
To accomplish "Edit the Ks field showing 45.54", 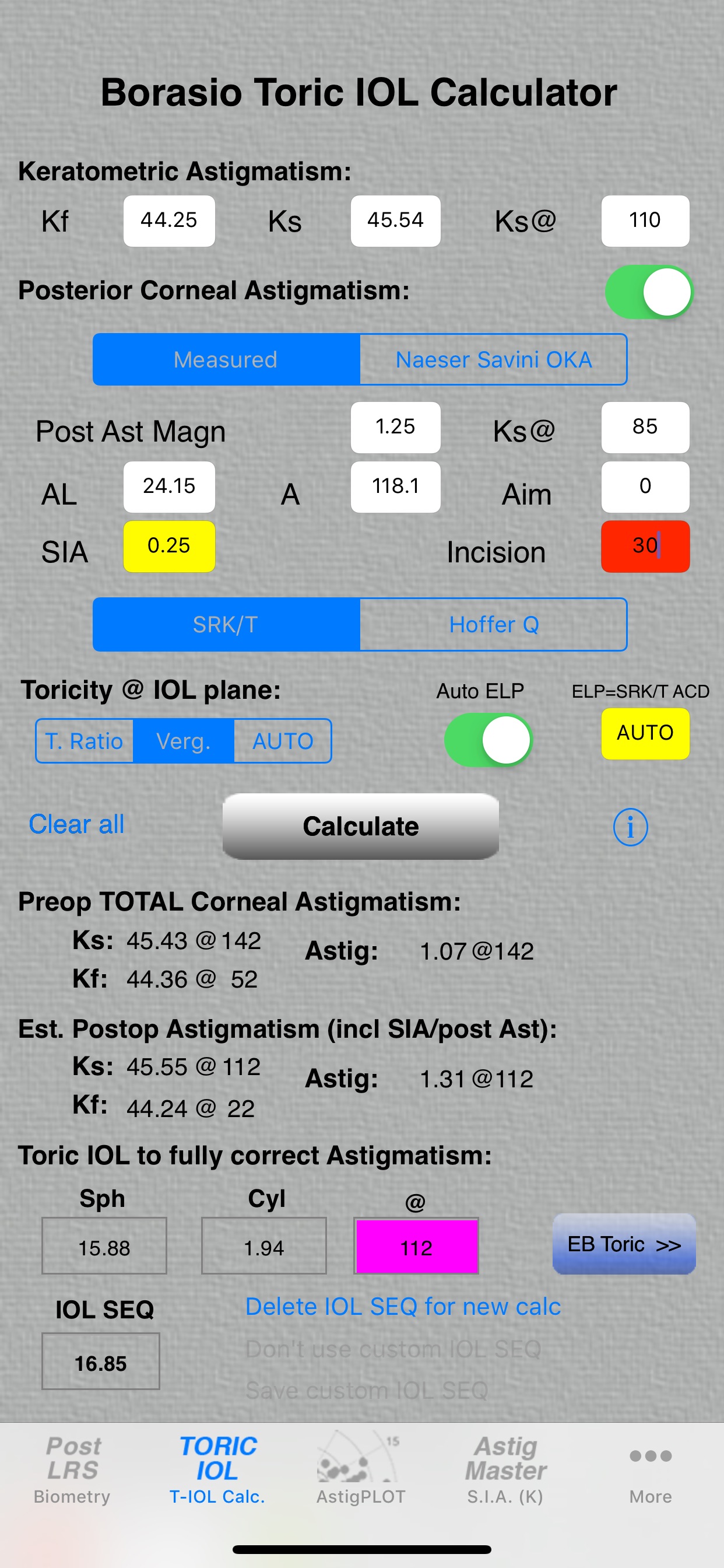I will pyautogui.click(x=395, y=220).
